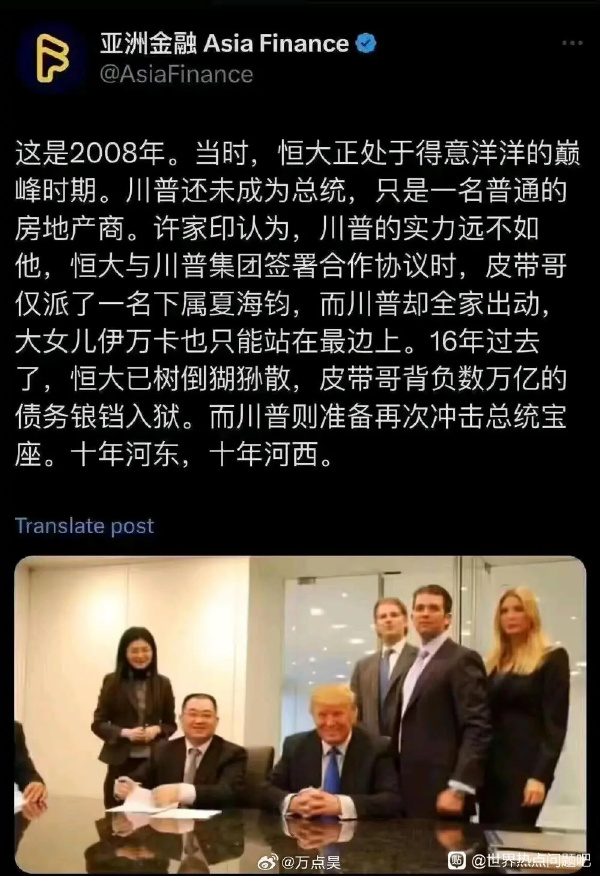The width and height of the screenshot is (600, 876).
Task: Open the attached meeting photo
Action: (300, 700)
